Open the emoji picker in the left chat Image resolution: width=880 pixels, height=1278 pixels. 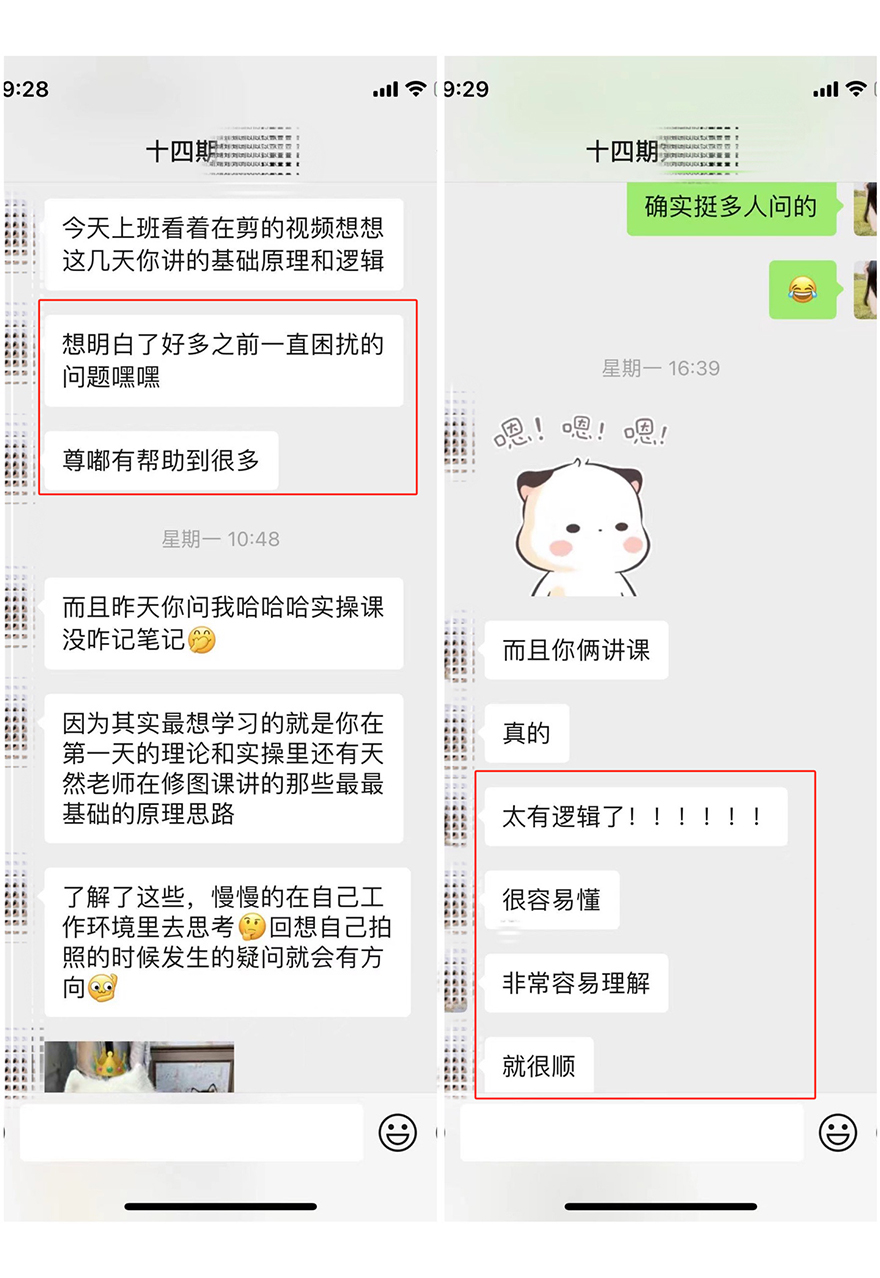[x=399, y=1132]
